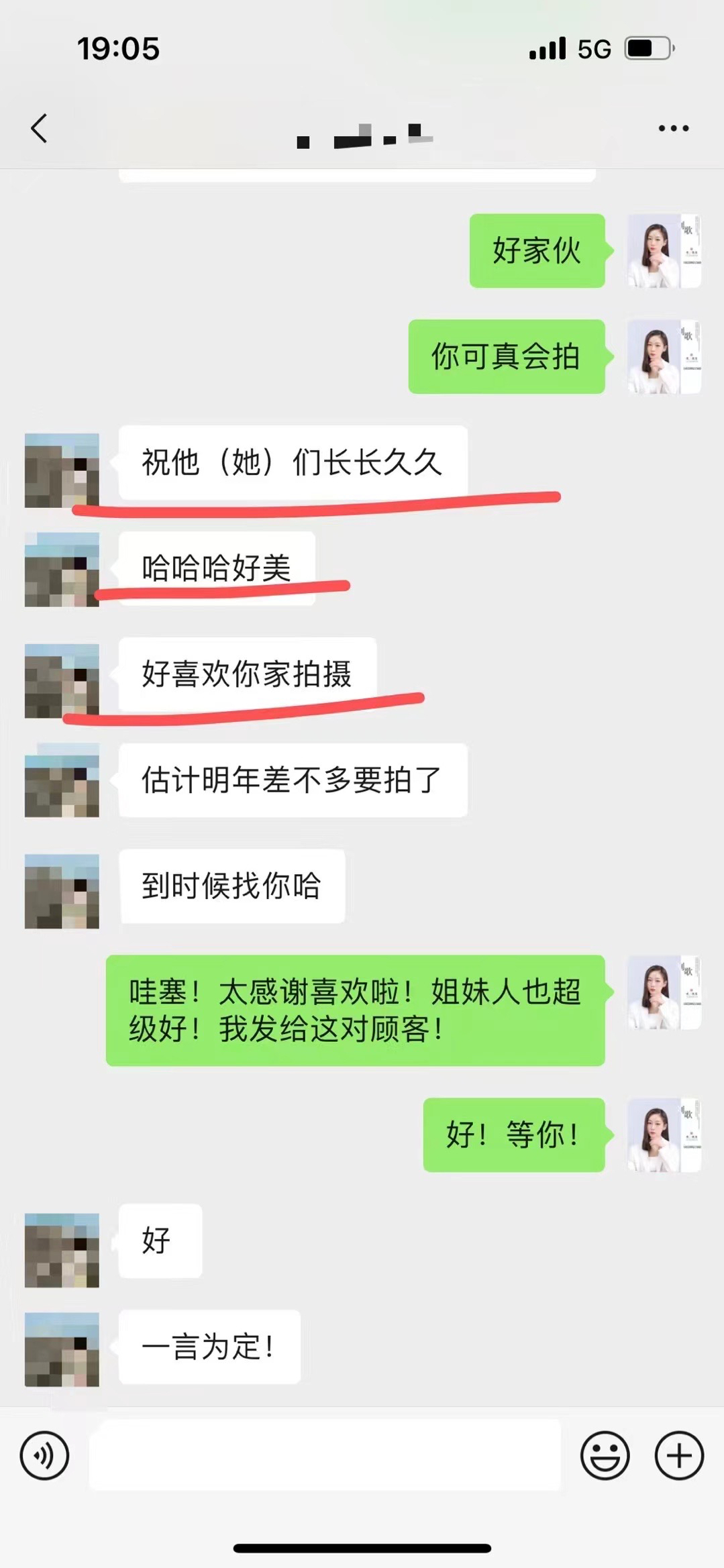Viewport: 724px width, 1568px height.
Task: Open sender's avatar beside 好家伙
Action: [664, 251]
